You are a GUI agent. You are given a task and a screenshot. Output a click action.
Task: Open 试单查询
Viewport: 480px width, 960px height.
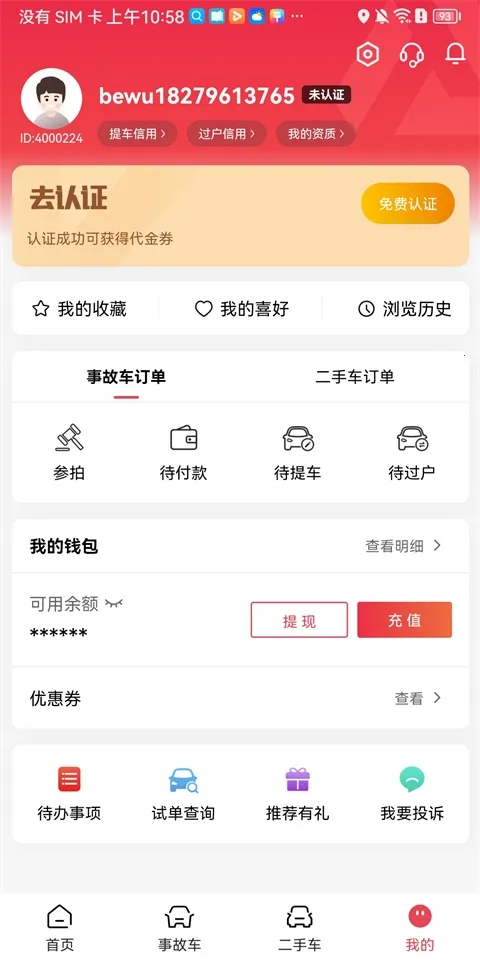click(183, 793)
